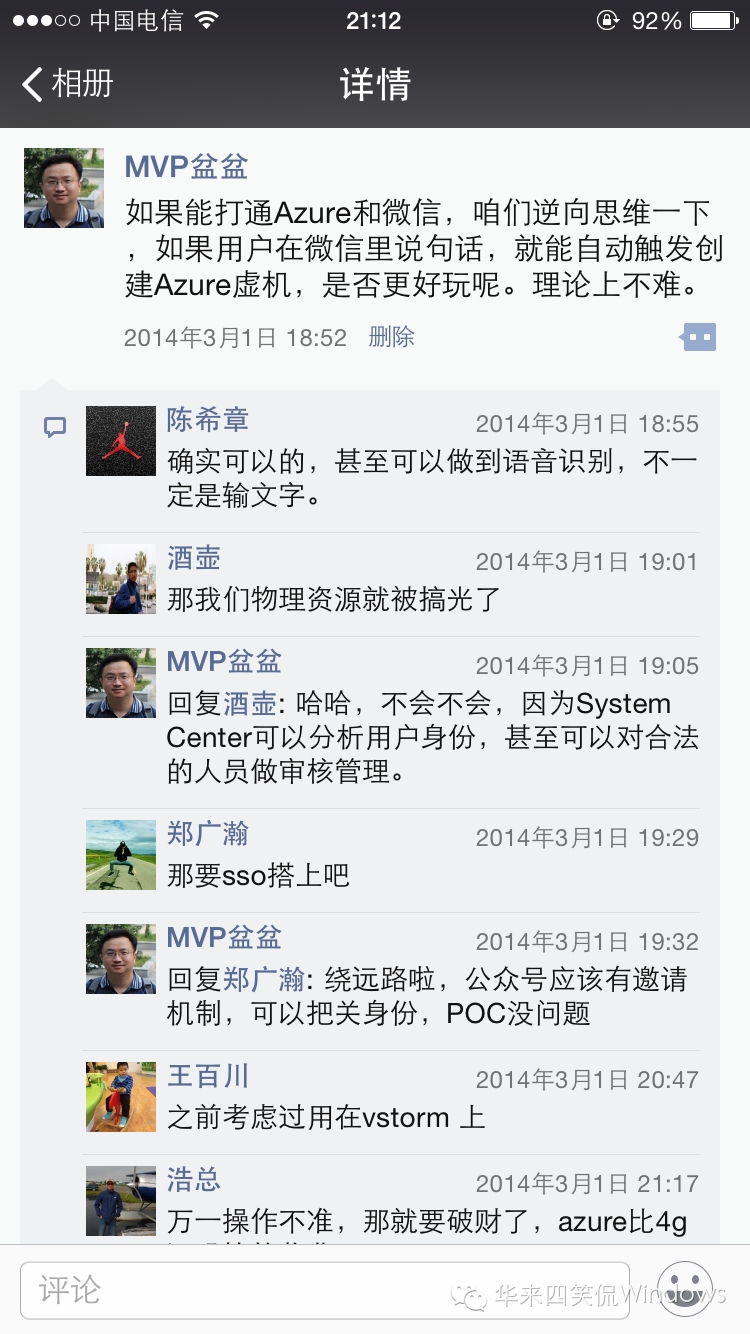Tap 陈希章's Jordan logo avatar
The image size is (750, 1334).
(x=121, y=441)
